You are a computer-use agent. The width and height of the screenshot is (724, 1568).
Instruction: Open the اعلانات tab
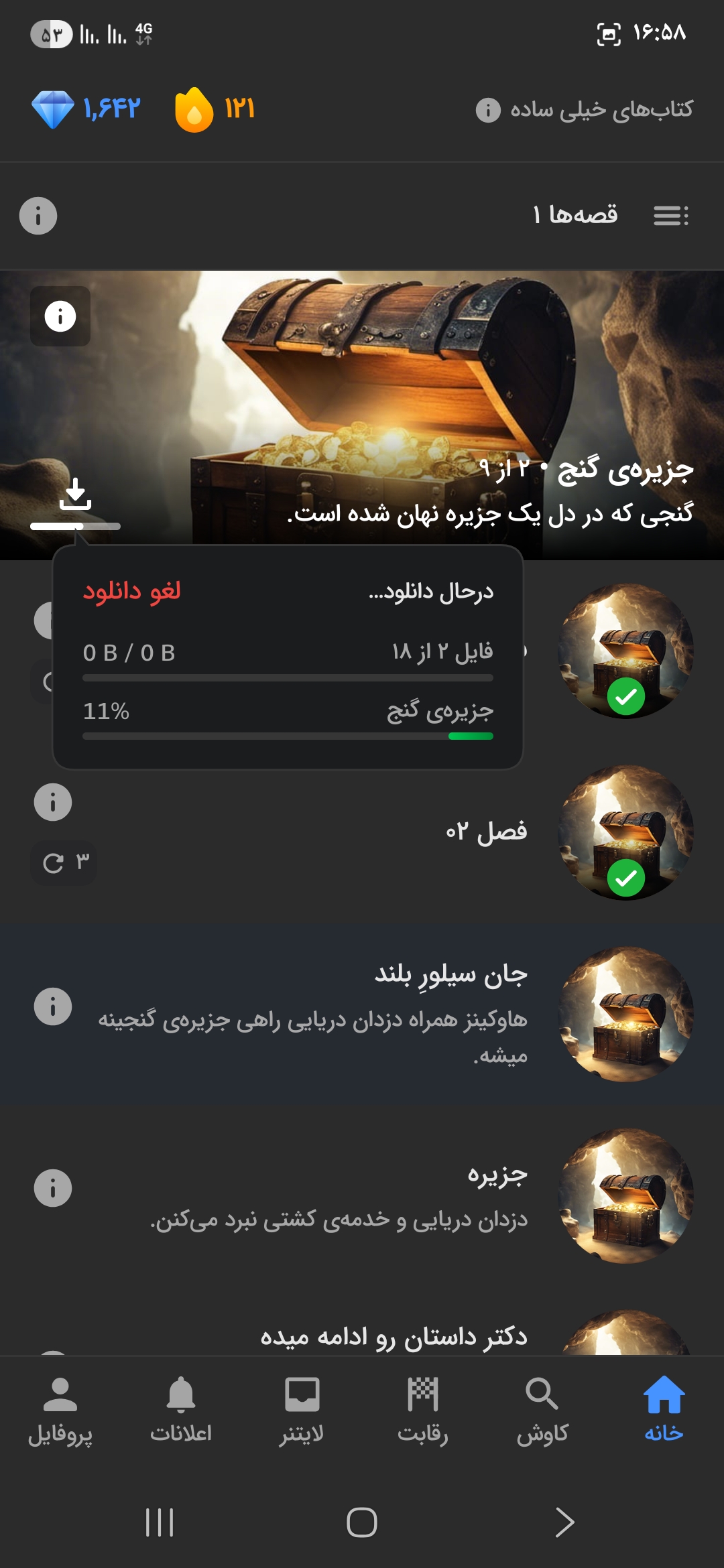181,1410
